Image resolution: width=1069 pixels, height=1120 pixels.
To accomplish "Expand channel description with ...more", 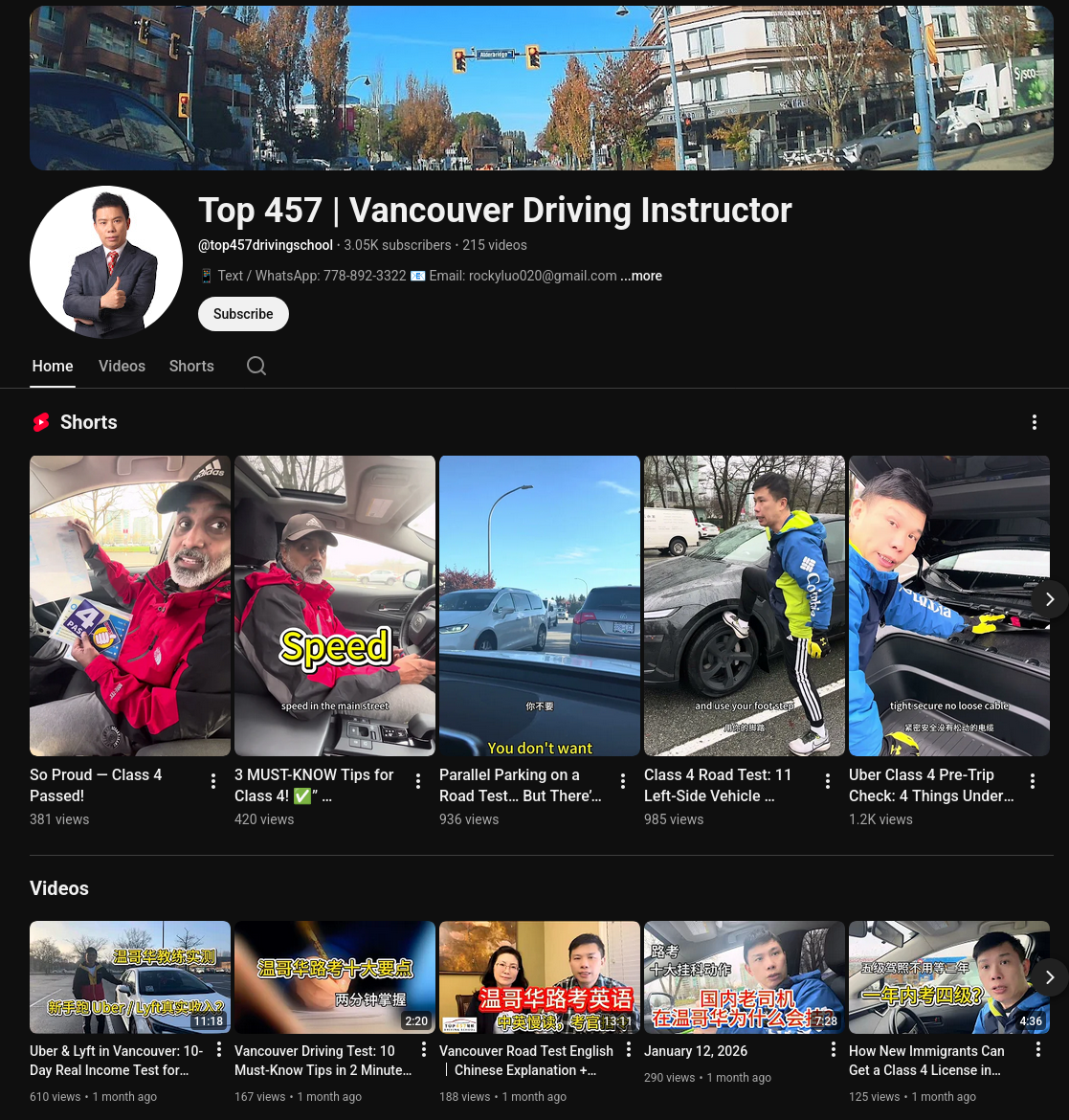I will pyautogui.click(x=641, y=276).
